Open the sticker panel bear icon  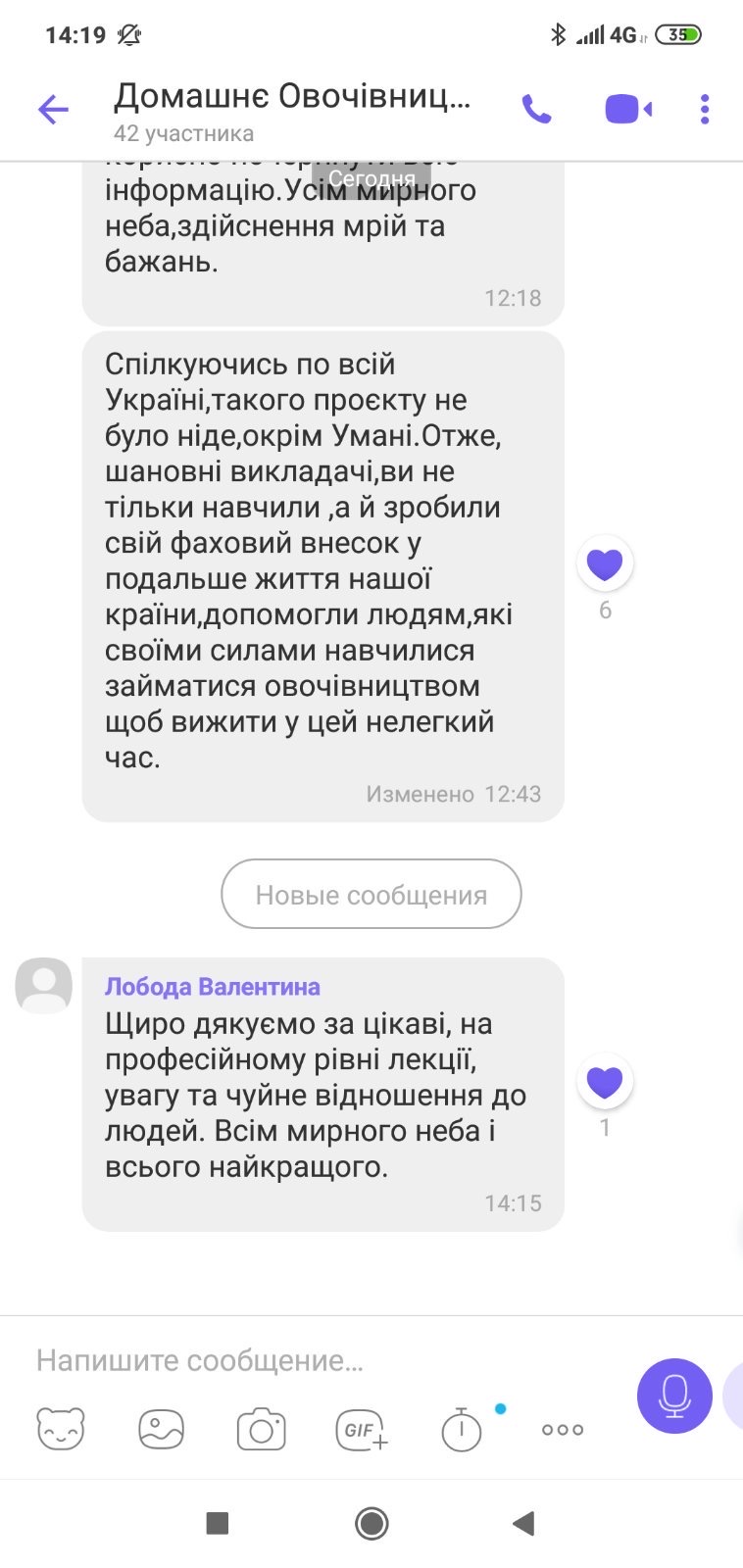point(61,1429)
